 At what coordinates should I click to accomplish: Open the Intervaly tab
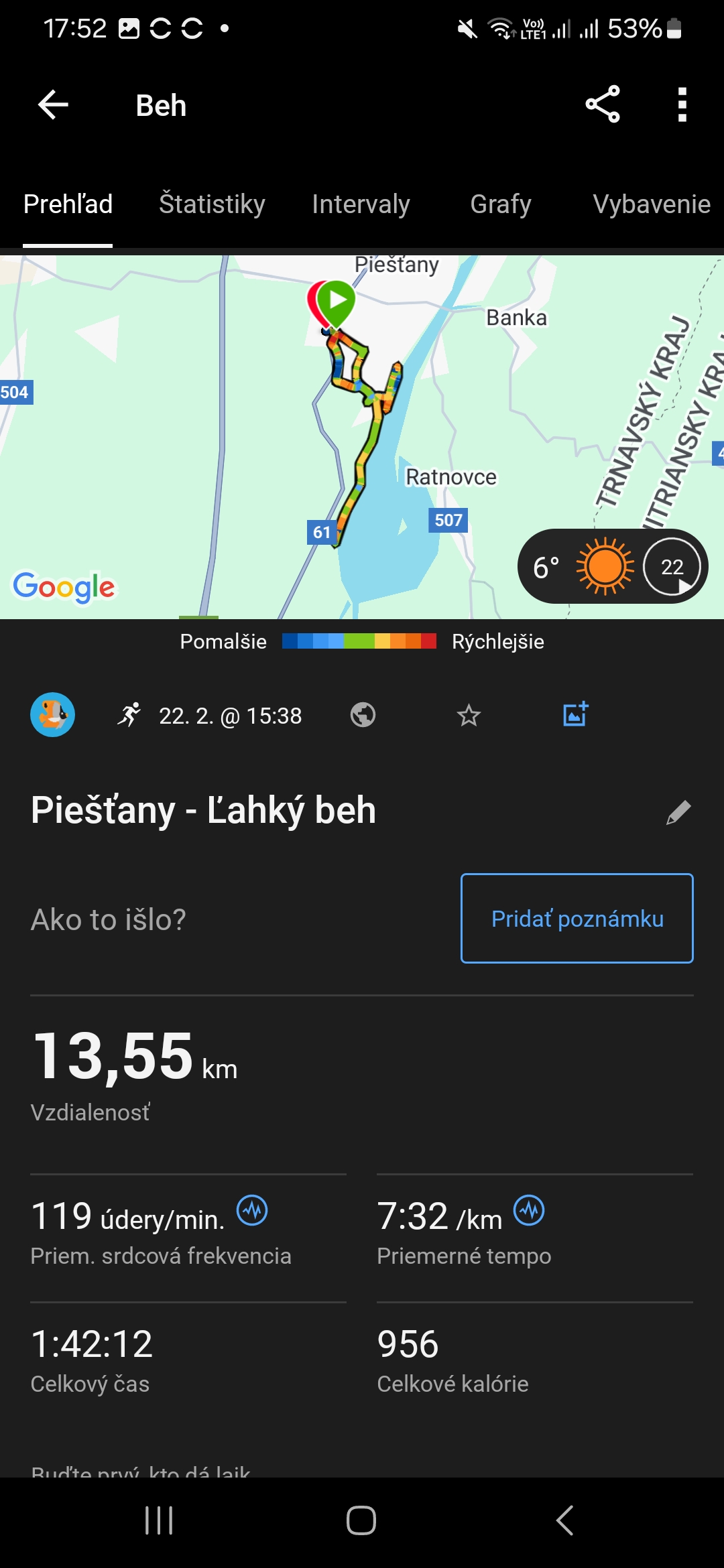click(361, 204)
